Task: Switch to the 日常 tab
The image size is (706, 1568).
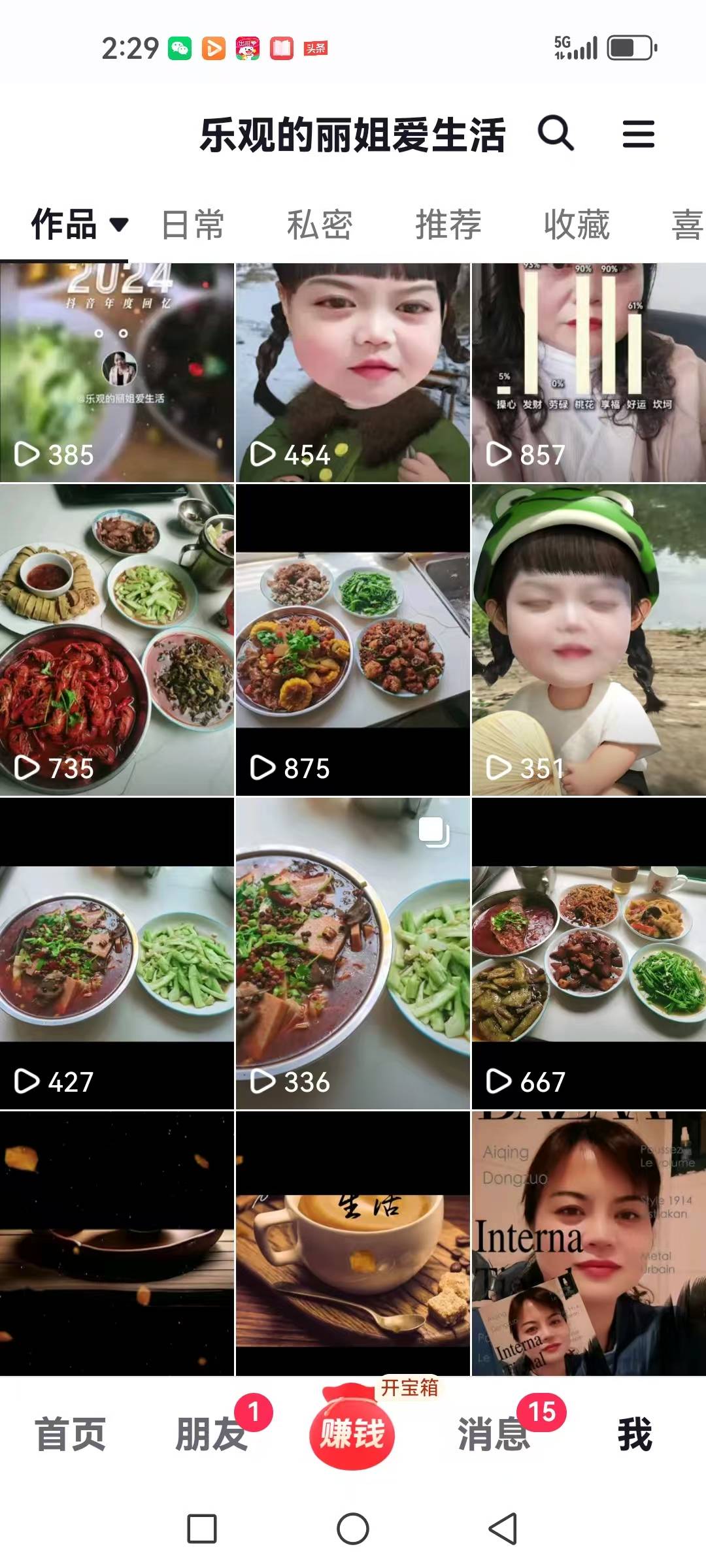Action: (193, 225)
